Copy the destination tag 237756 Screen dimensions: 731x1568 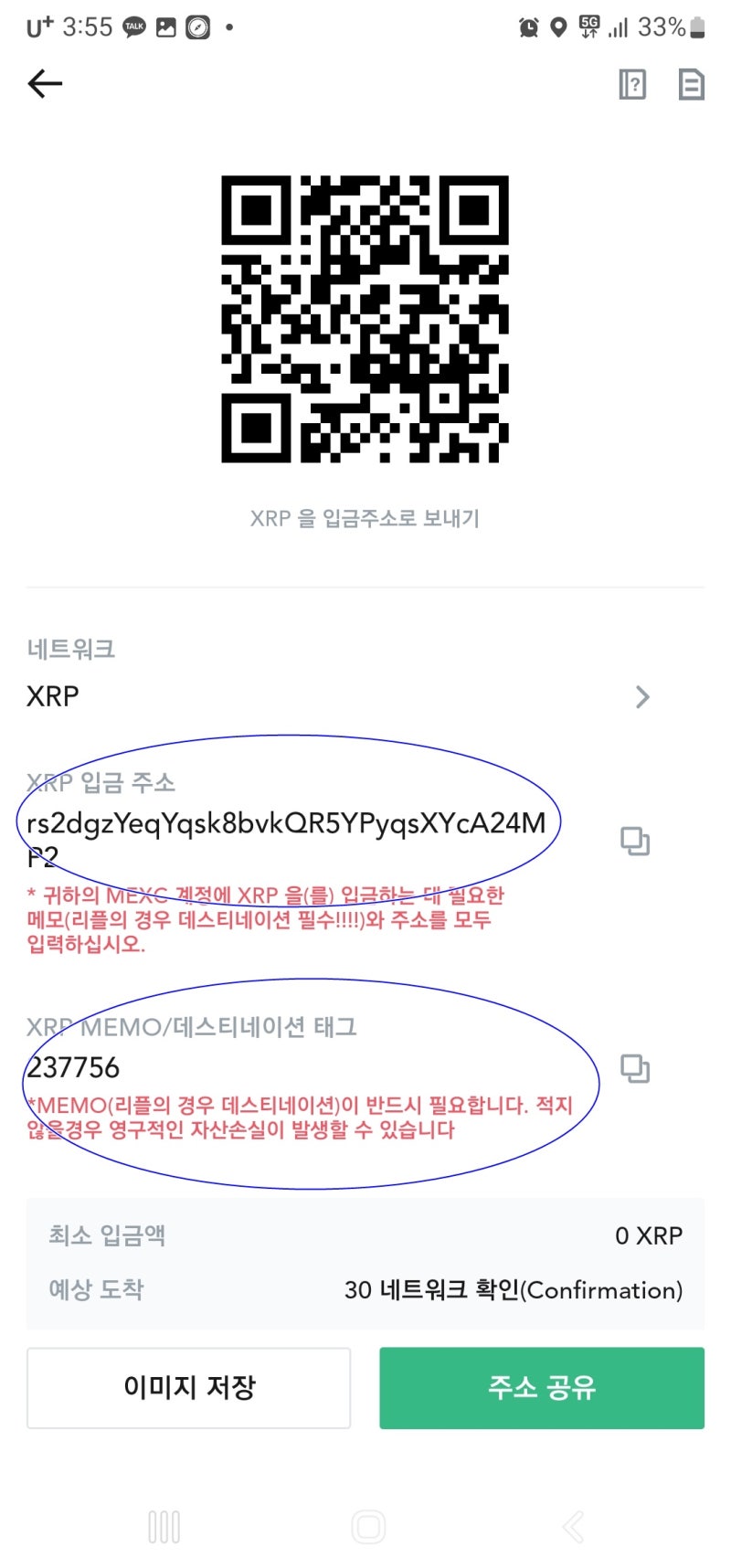(635, 1068)
